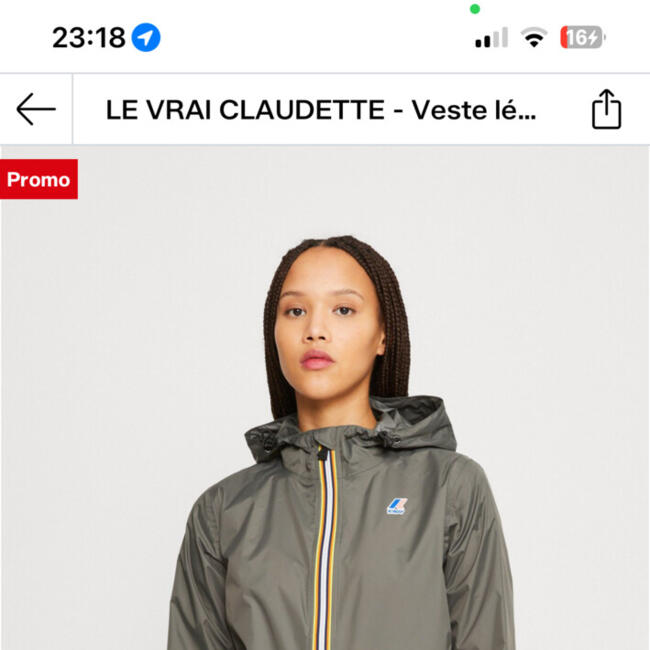This screenshot has width=650, height=650.
Task: Share the LE VRAI CLAUDETTE jacket page
Action: (606, 110)
